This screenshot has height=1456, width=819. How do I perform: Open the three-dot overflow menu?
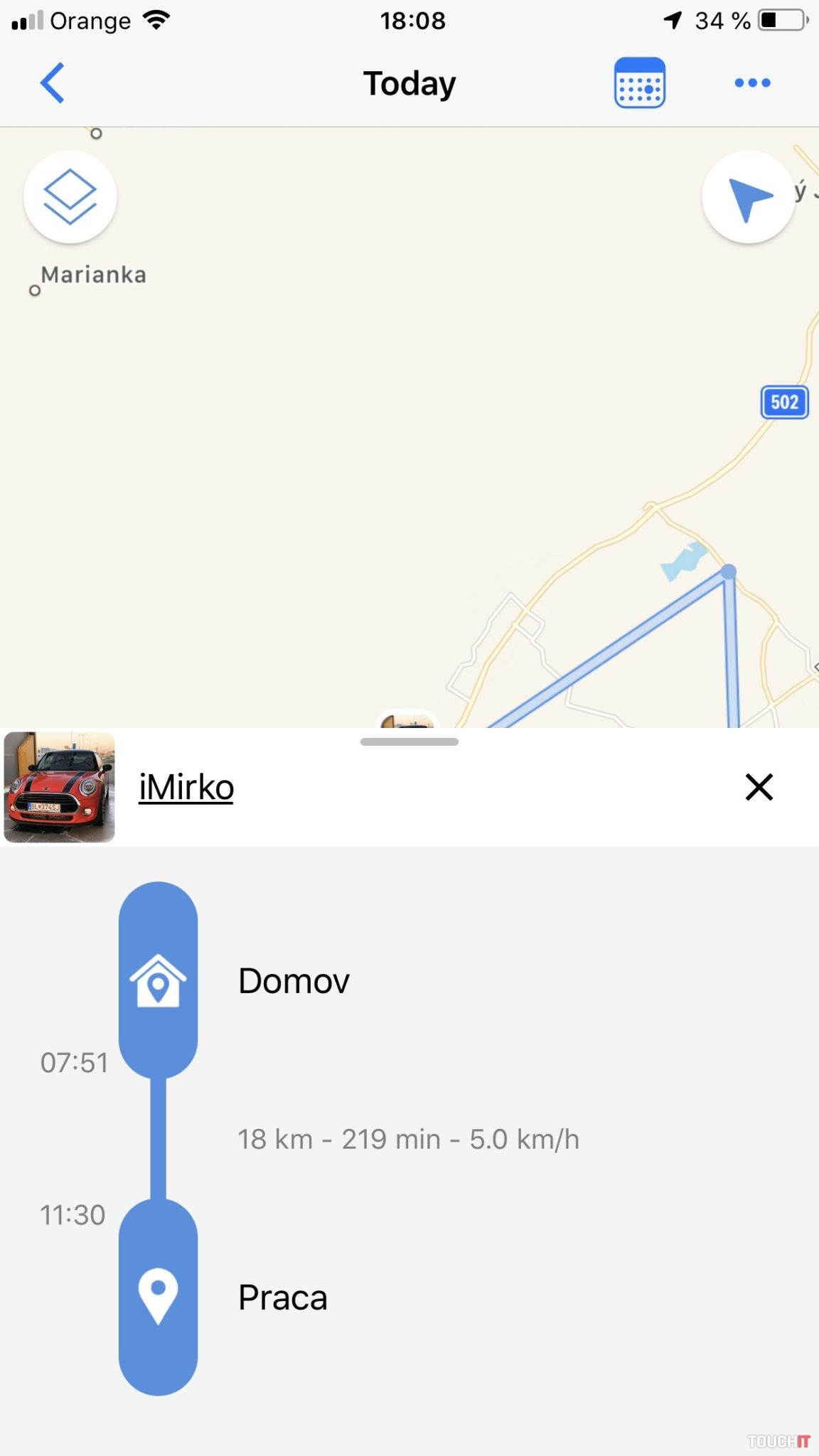tap(752, 83)
